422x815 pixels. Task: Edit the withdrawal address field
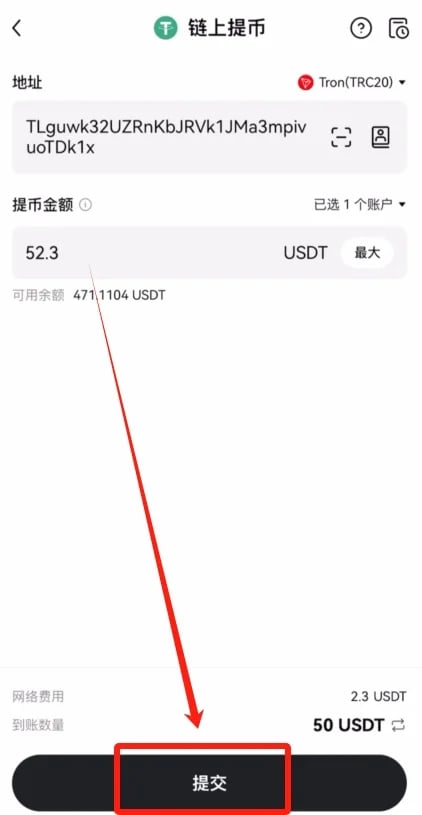click(x=172, y=137)
